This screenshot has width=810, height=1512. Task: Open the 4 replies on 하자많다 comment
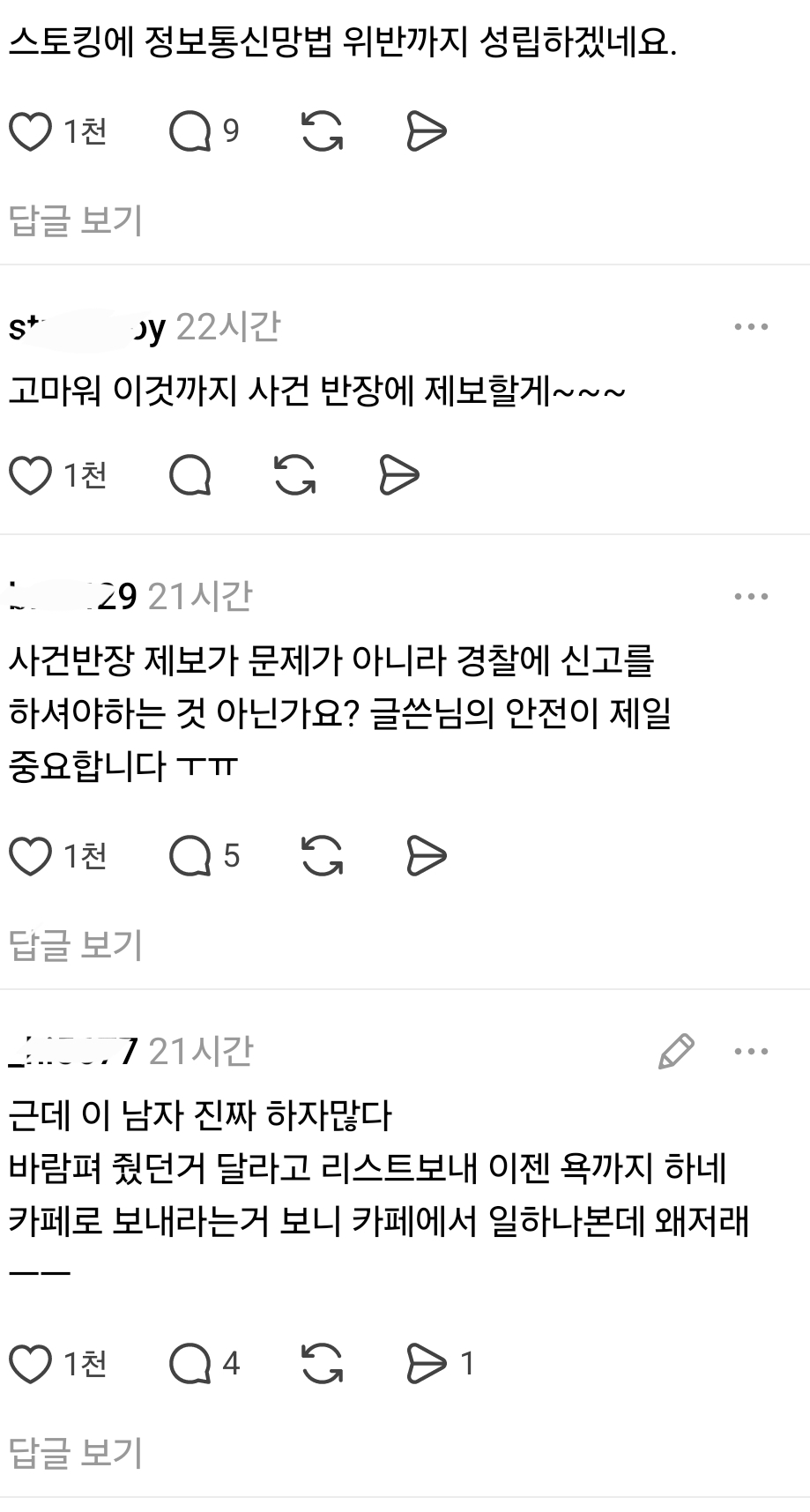pyautogui.click(x=190, y=1364)
